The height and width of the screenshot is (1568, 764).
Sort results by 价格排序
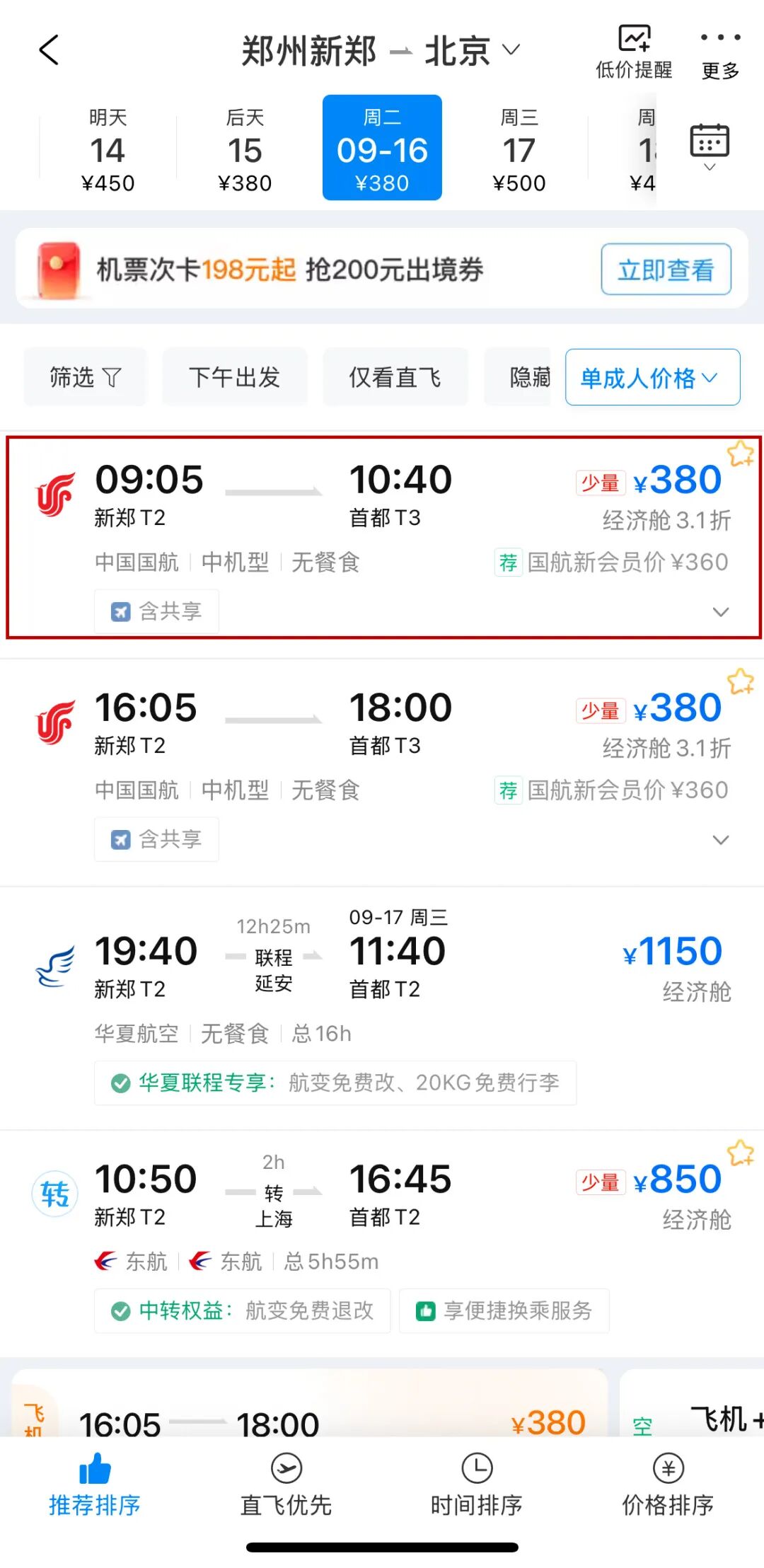click(668, 1485)
